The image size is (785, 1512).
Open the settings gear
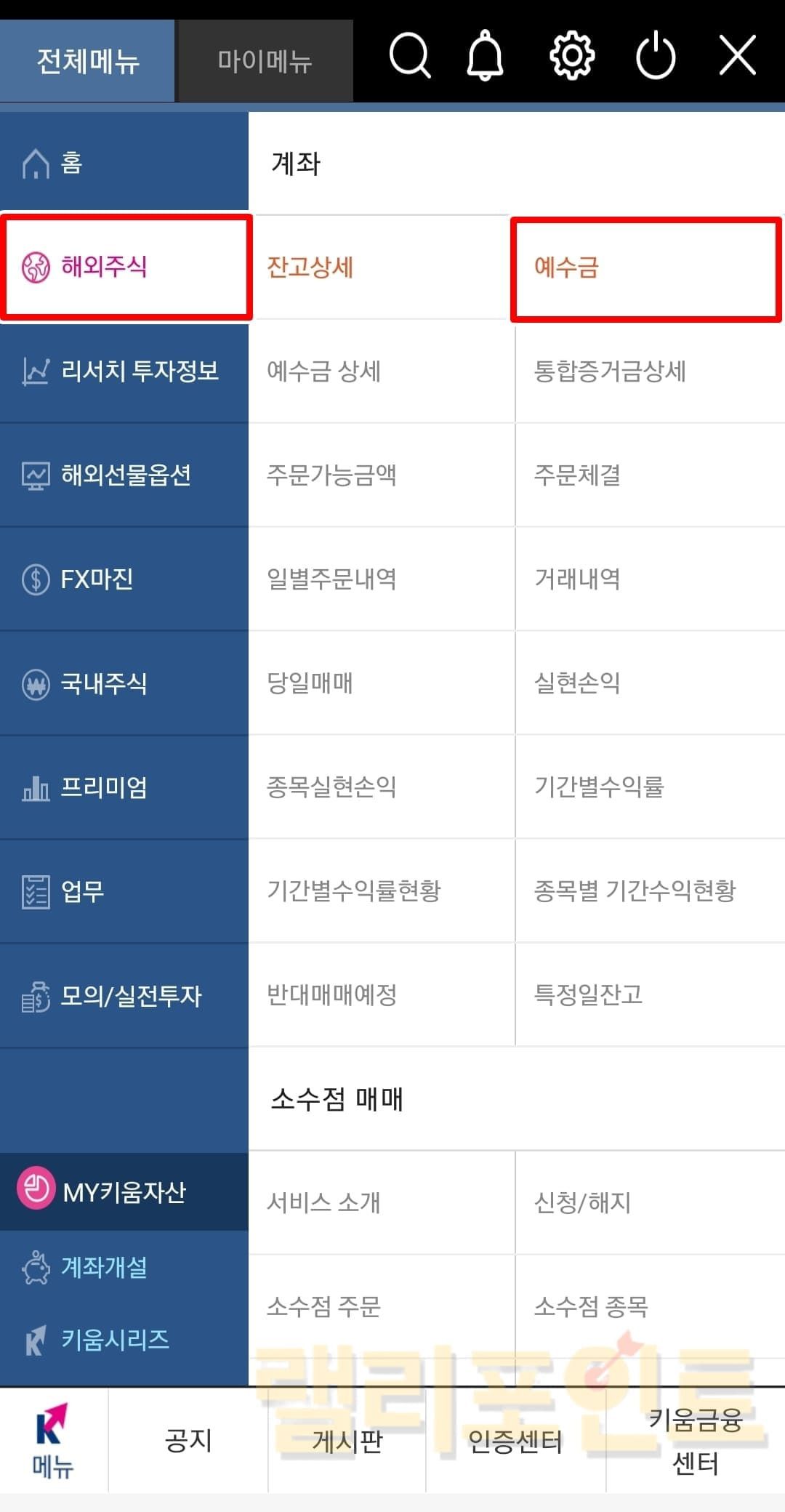pyautogui.click(x=572, y=56)
